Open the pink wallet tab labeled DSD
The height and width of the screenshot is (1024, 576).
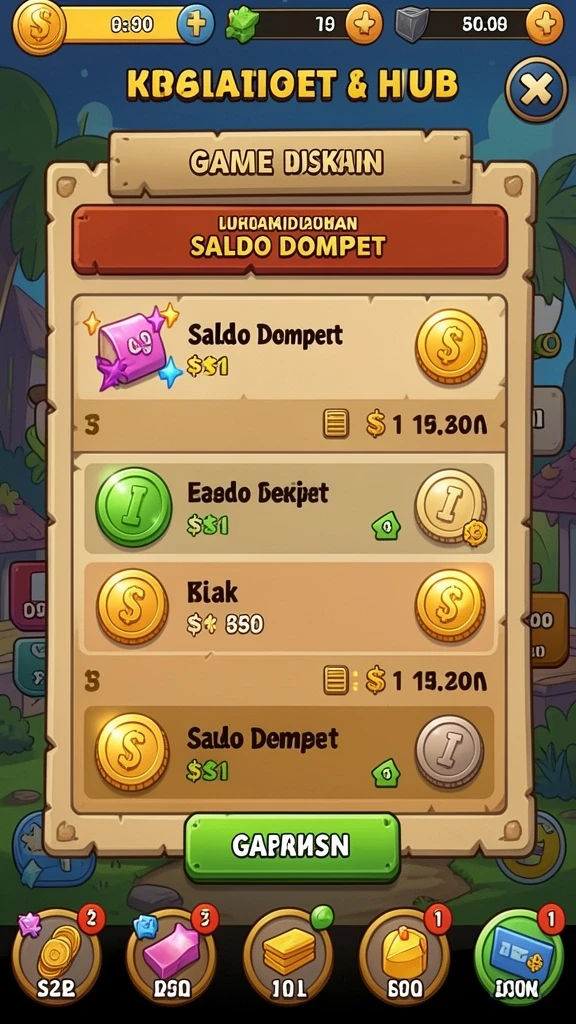(171, 956)
